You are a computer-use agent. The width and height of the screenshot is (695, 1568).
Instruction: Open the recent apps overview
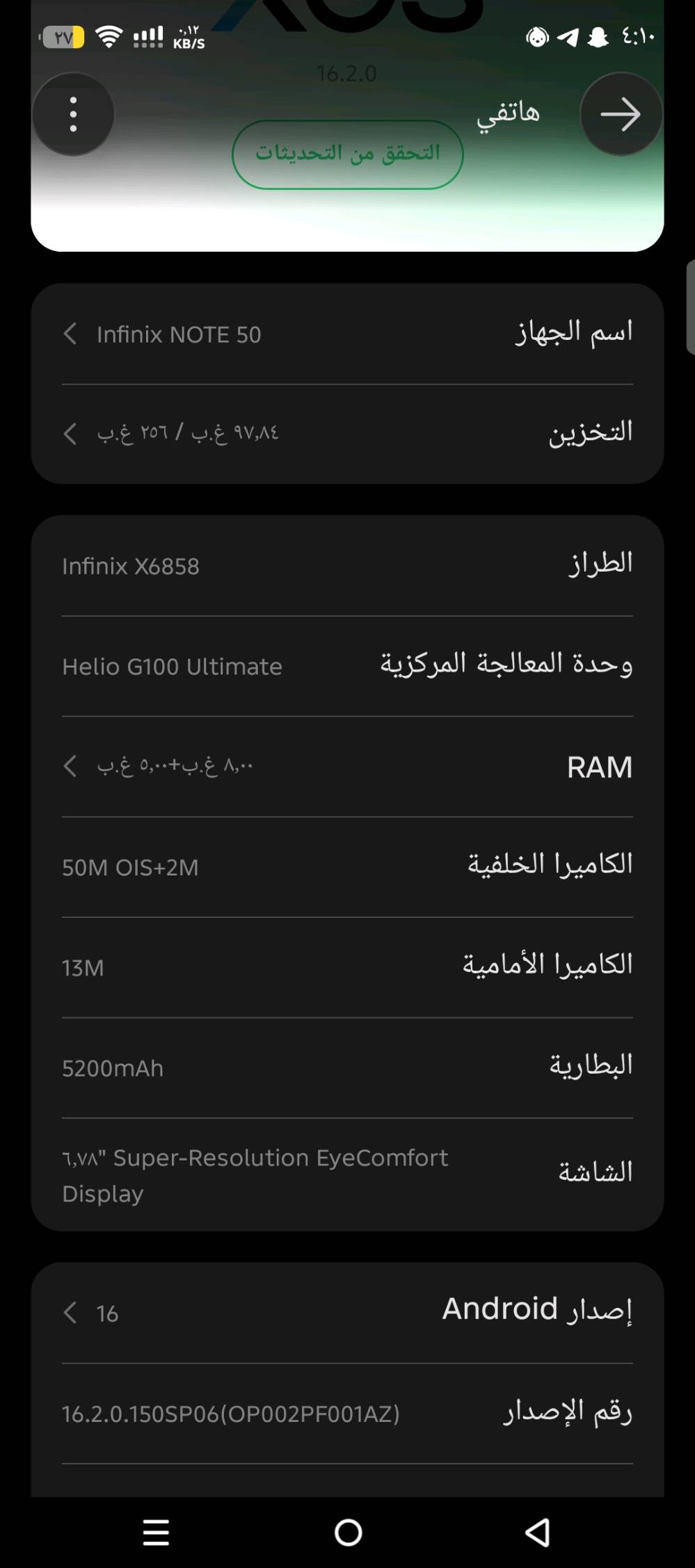(156, 1532)
